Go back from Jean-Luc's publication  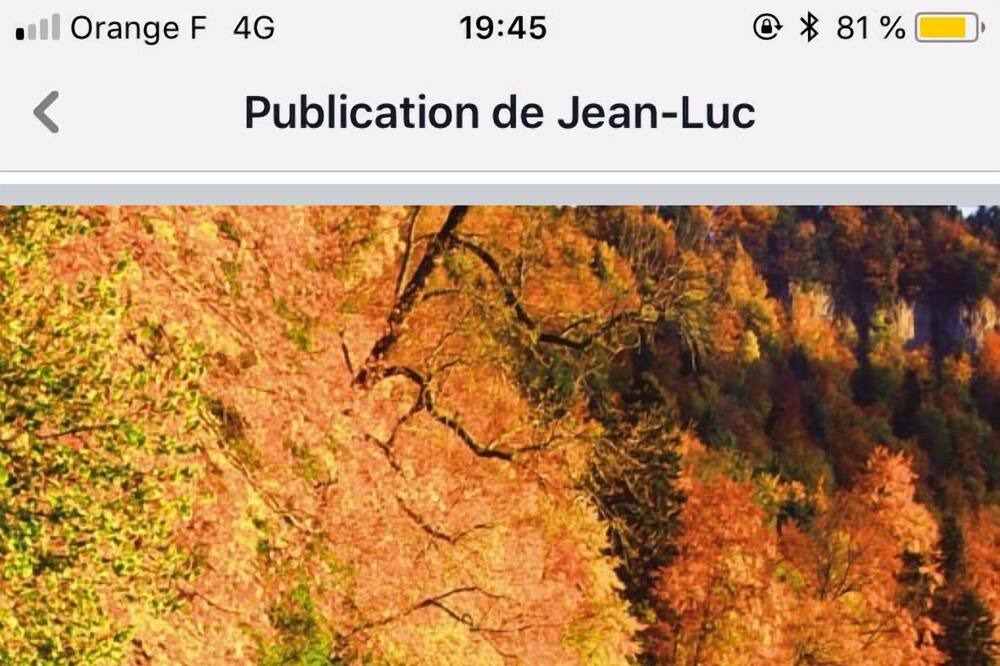pos(46,112)
